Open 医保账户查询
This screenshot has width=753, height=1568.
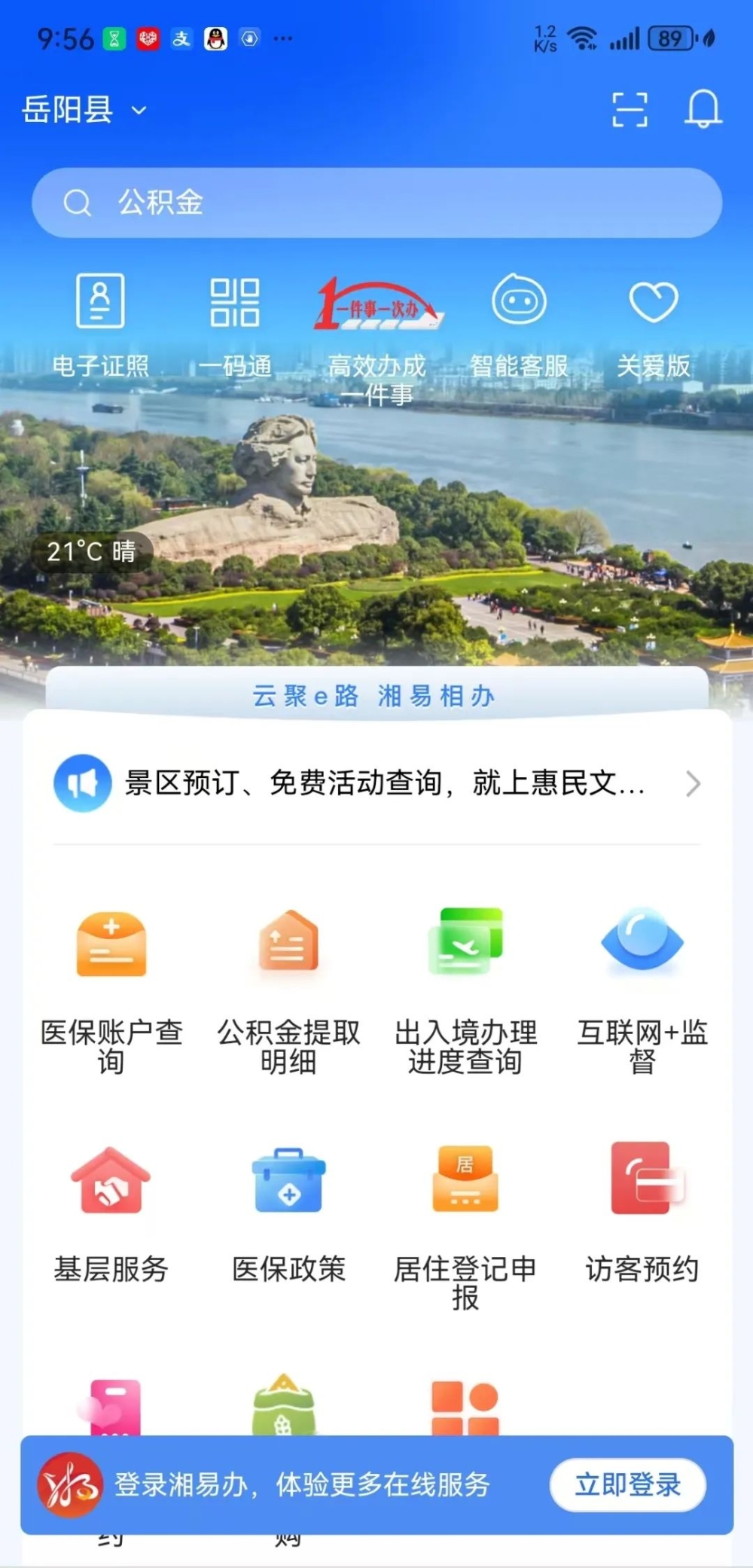point(111,988)
